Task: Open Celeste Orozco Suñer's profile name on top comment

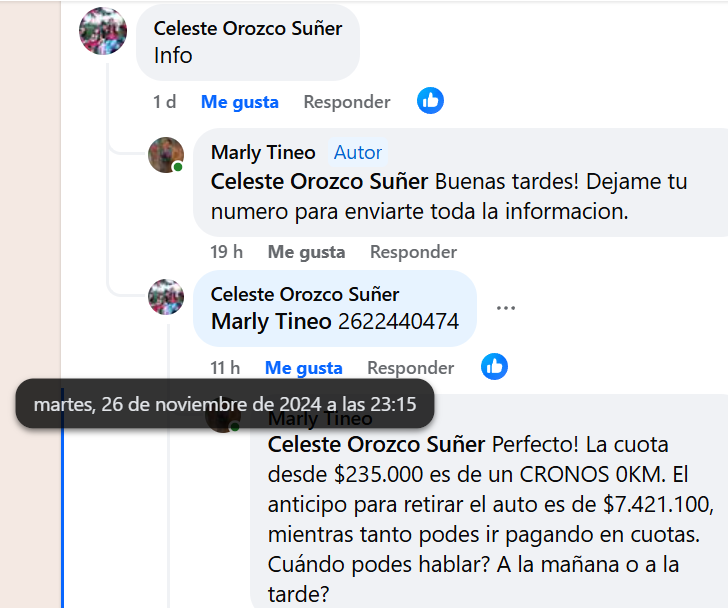Action: point(247,28)
